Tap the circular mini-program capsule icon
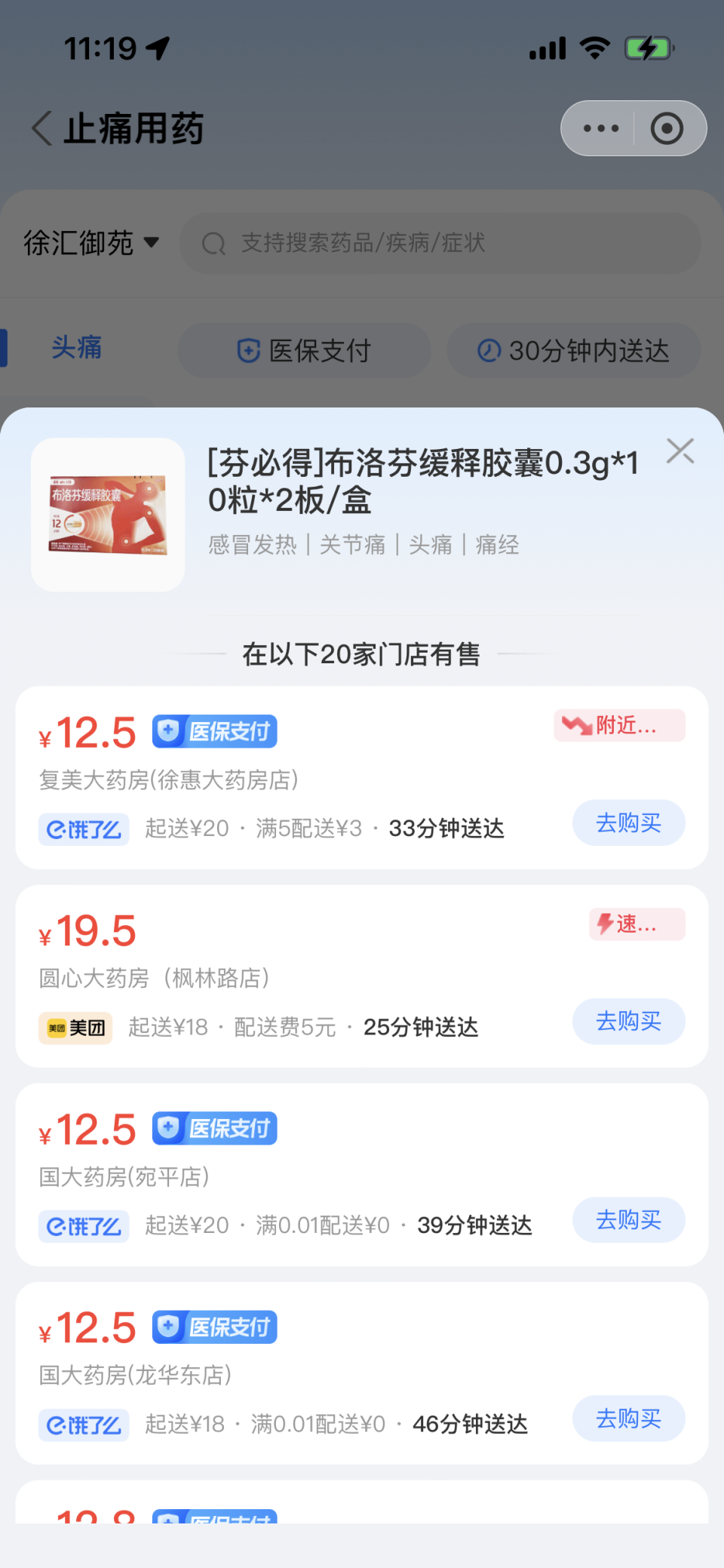The width and height of the screenshot is (724, 1568). pyautogui.click(x=668, y=128)
